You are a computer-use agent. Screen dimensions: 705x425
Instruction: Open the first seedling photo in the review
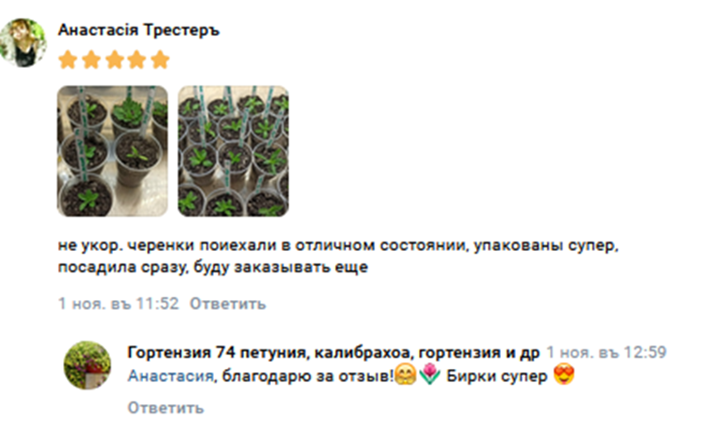(112, 151)
